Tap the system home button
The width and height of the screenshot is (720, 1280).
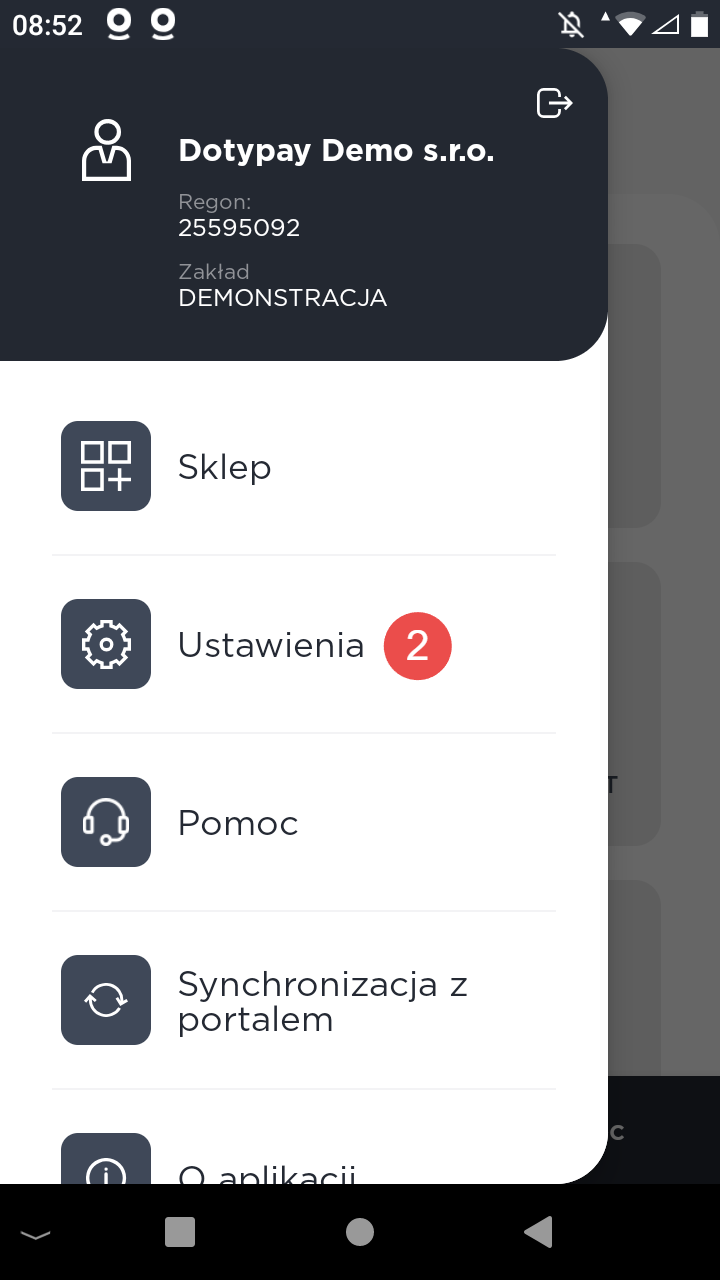tap(360, 1232)
